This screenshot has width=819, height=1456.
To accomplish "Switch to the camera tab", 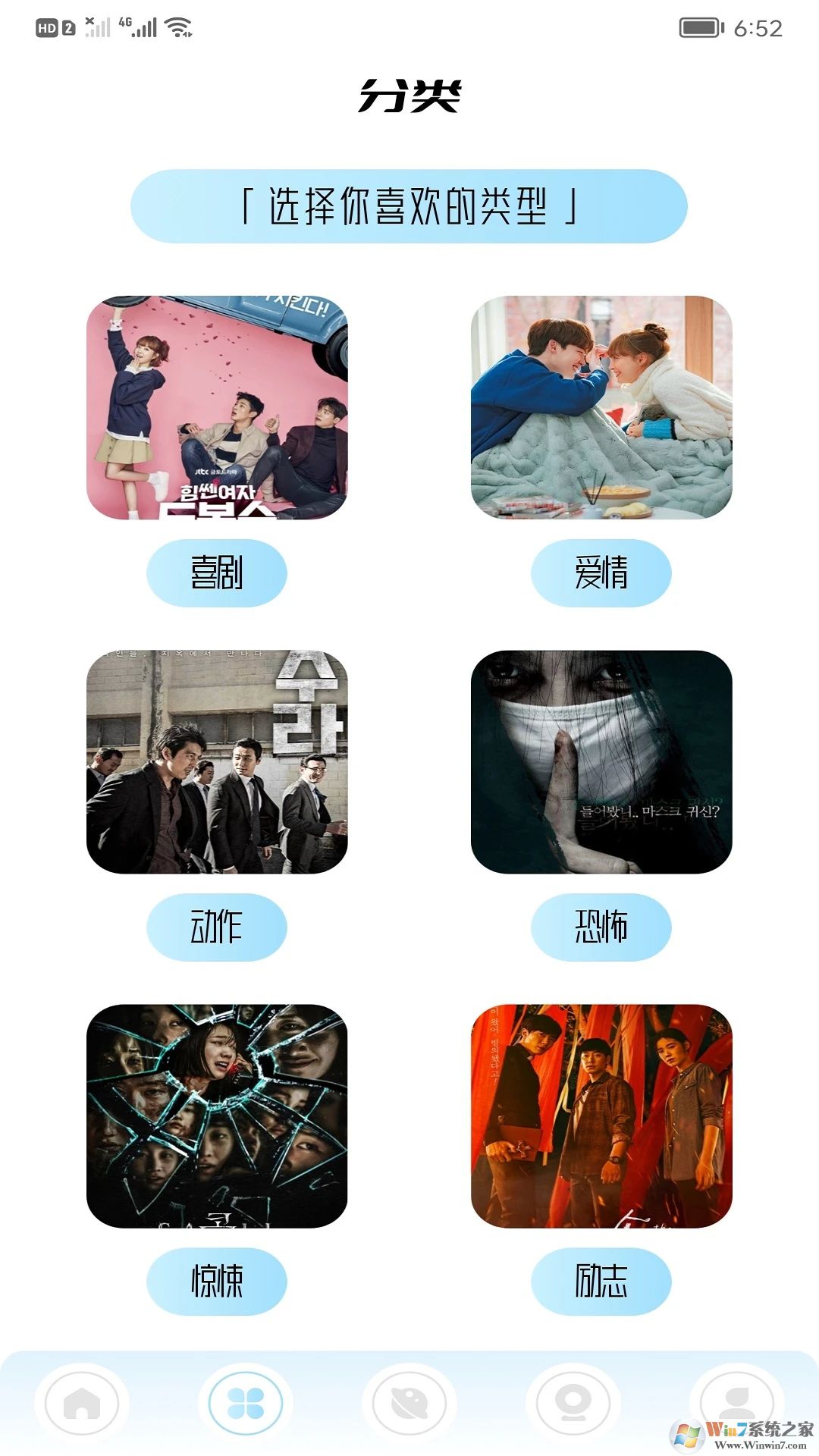I will 573,1403.
